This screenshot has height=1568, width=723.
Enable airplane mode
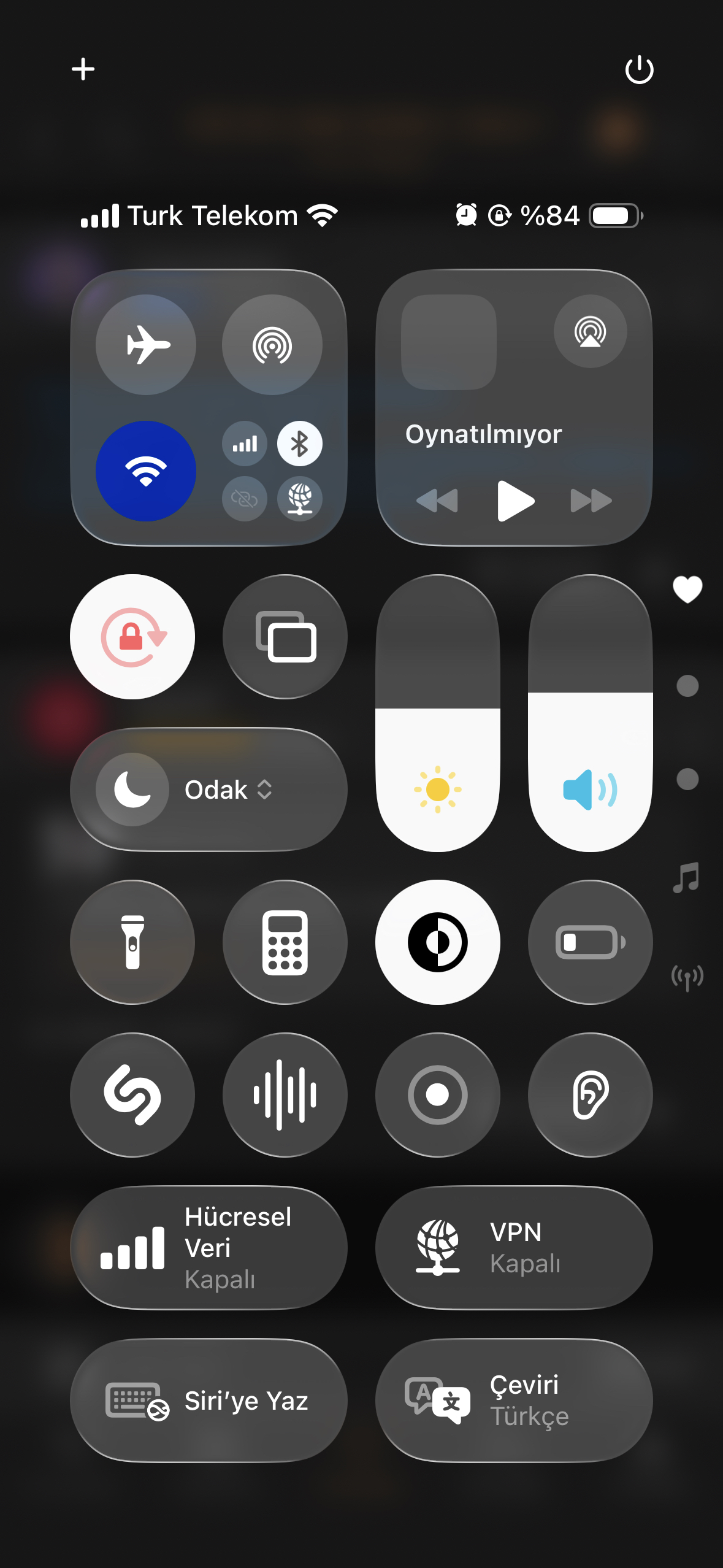pyautogui.click(x=146, y=345)
